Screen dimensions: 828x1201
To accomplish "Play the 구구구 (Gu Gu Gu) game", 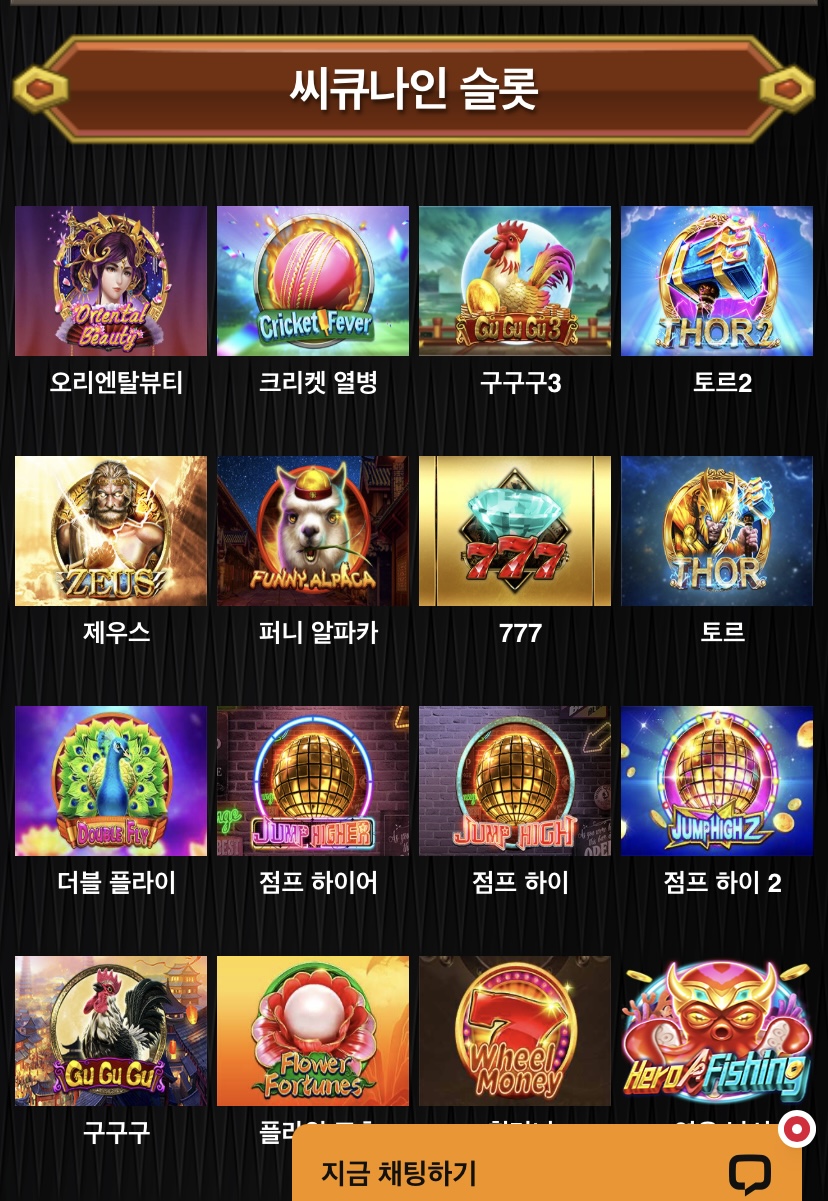I will (111, 1031).
